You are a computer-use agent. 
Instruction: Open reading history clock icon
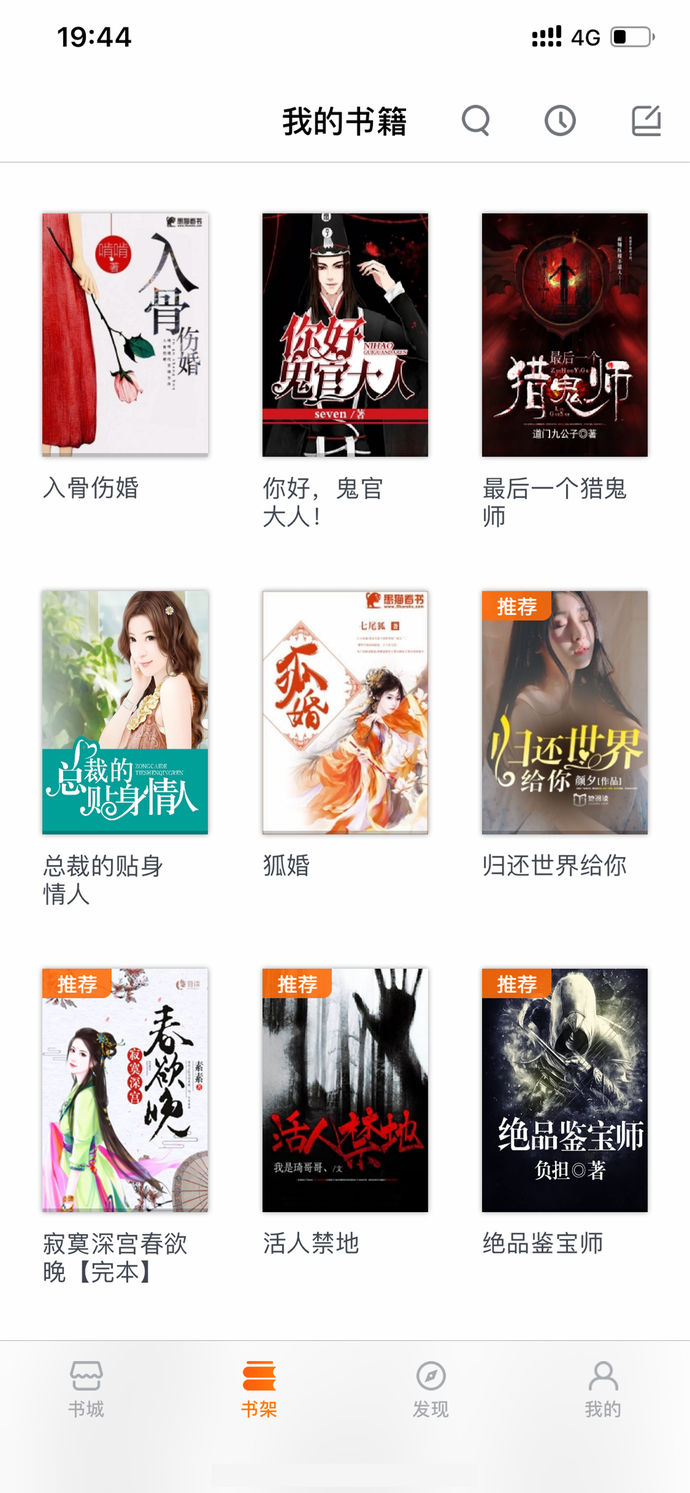(560, 122)
